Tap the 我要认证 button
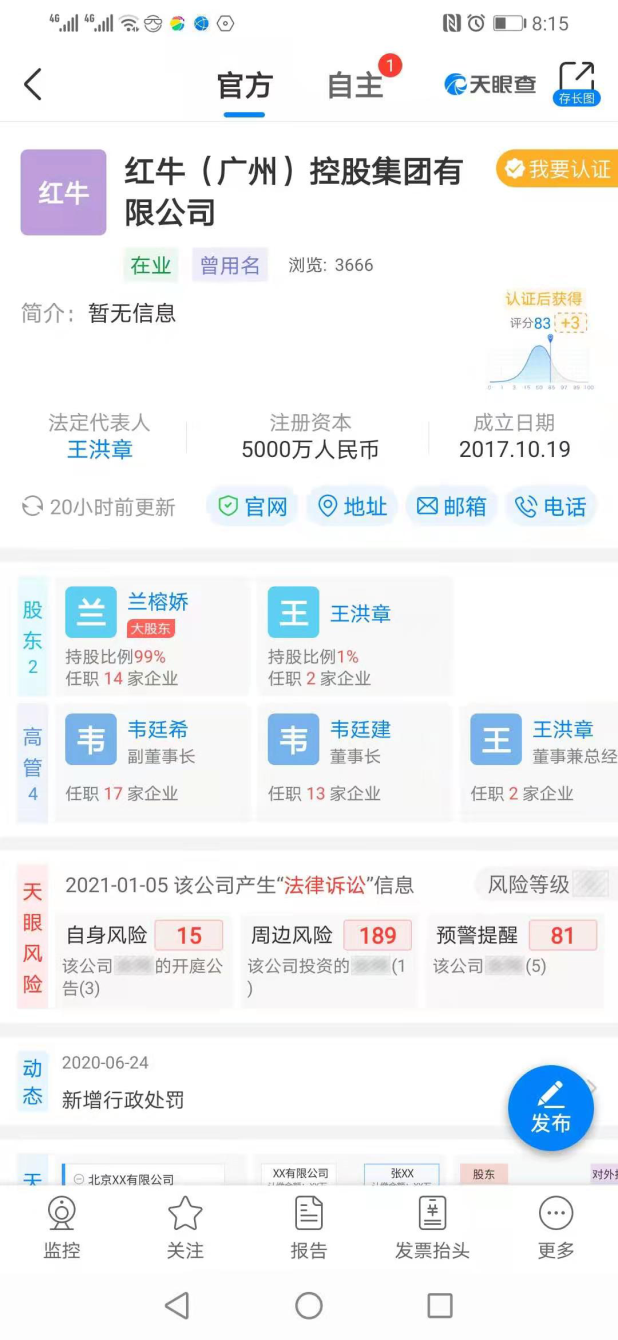This screenshot has width=618, height=1340. (556, 170)
